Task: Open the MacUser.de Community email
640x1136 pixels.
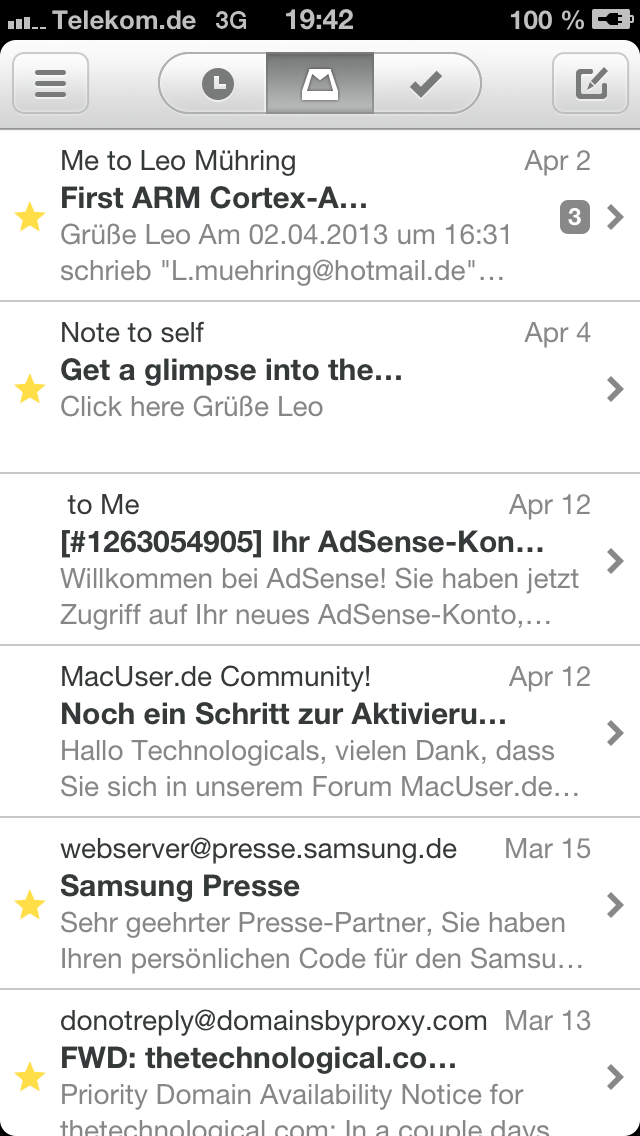Action: (300, 732)
